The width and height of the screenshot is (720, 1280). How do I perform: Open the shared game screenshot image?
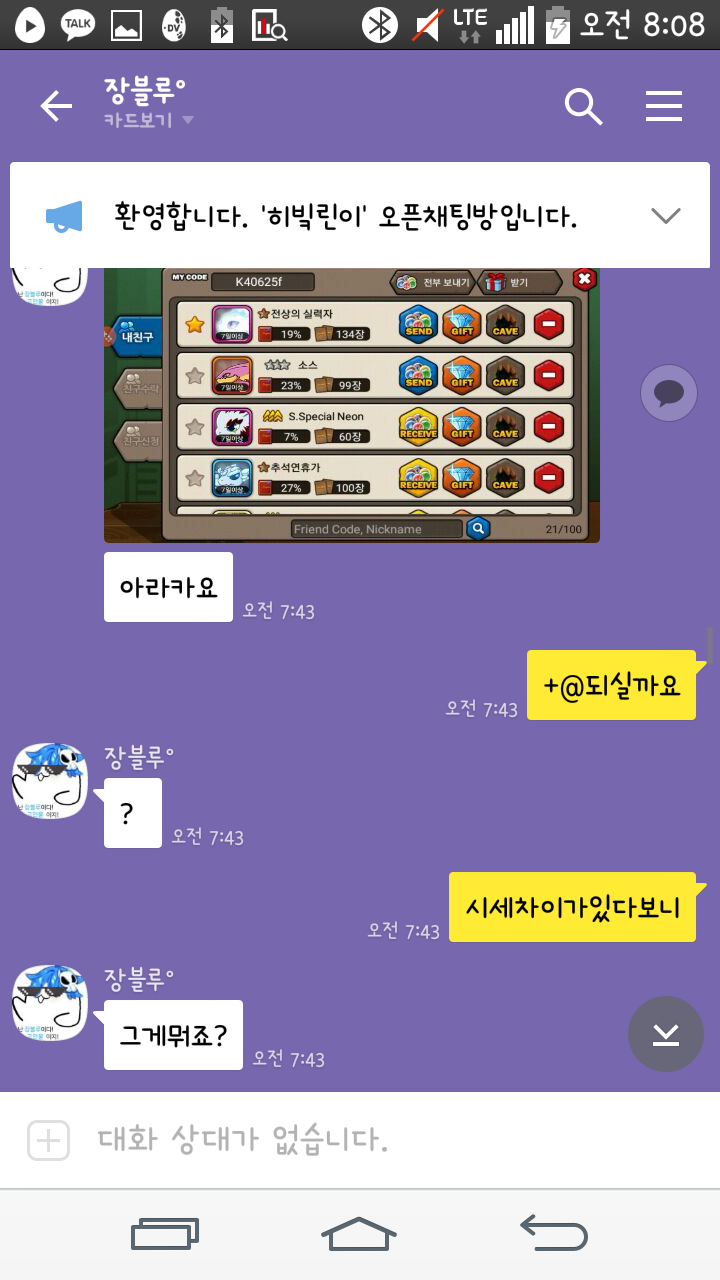(x=351, y=405)
